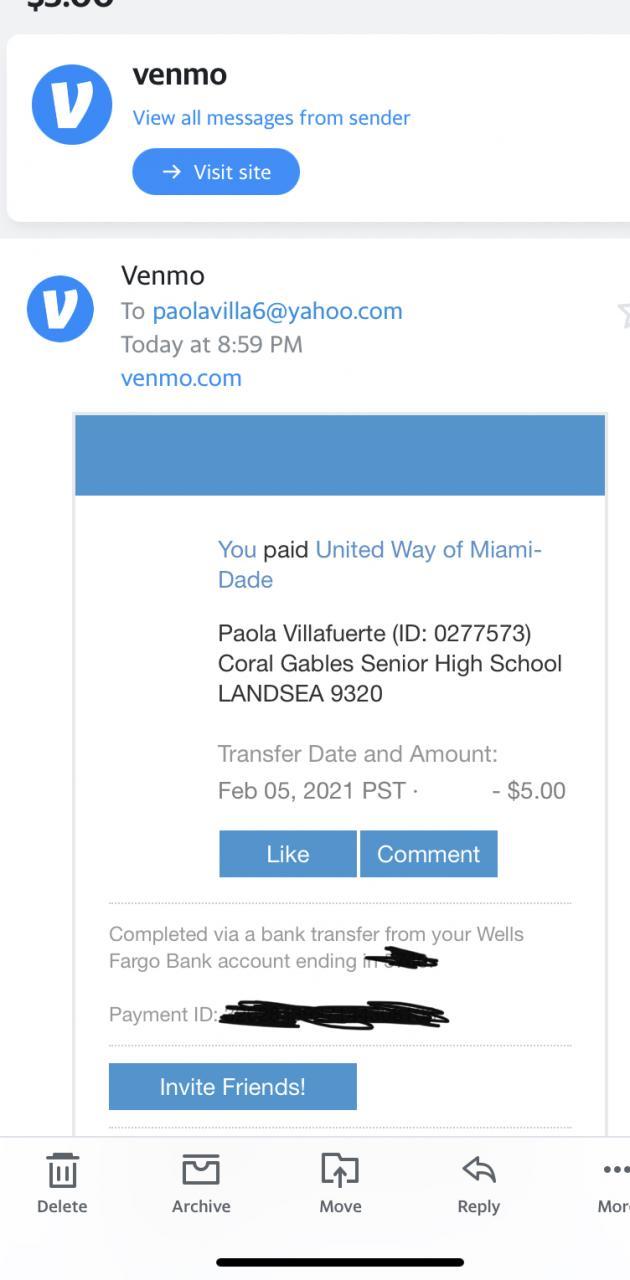View all messages from sender

[271, 118]
